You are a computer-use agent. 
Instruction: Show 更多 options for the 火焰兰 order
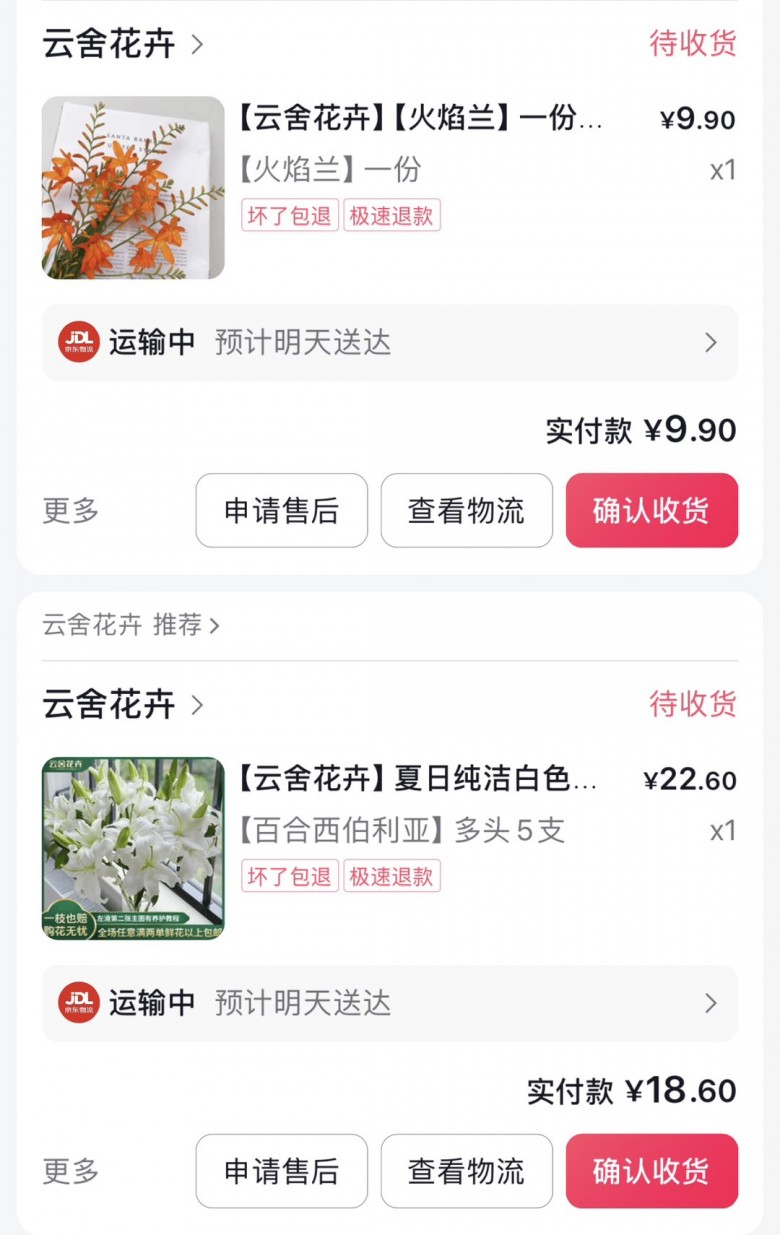71,511
